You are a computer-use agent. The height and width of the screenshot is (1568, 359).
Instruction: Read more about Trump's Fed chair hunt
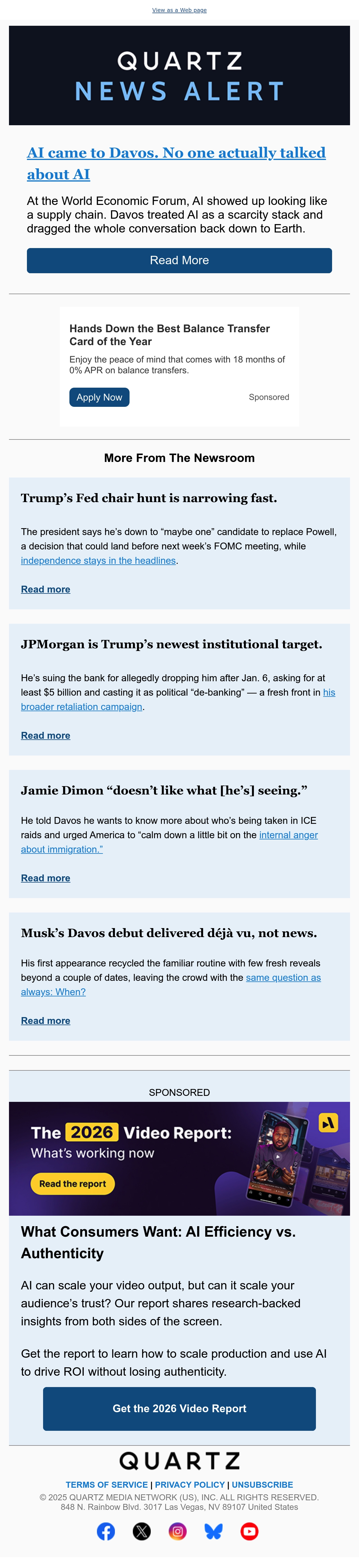point(45,589)
